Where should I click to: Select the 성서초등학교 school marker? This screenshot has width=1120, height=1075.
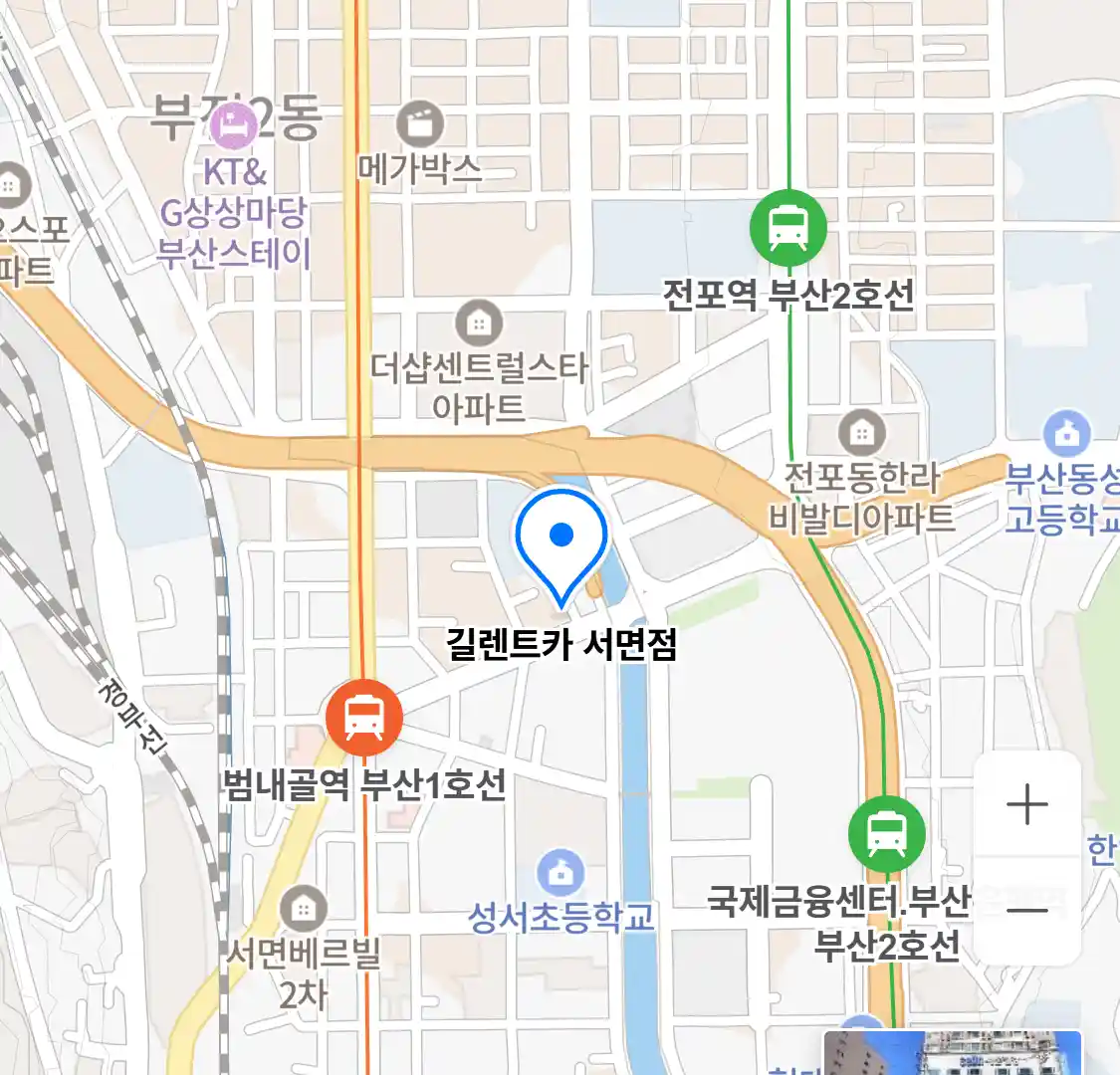coord(561,874)
